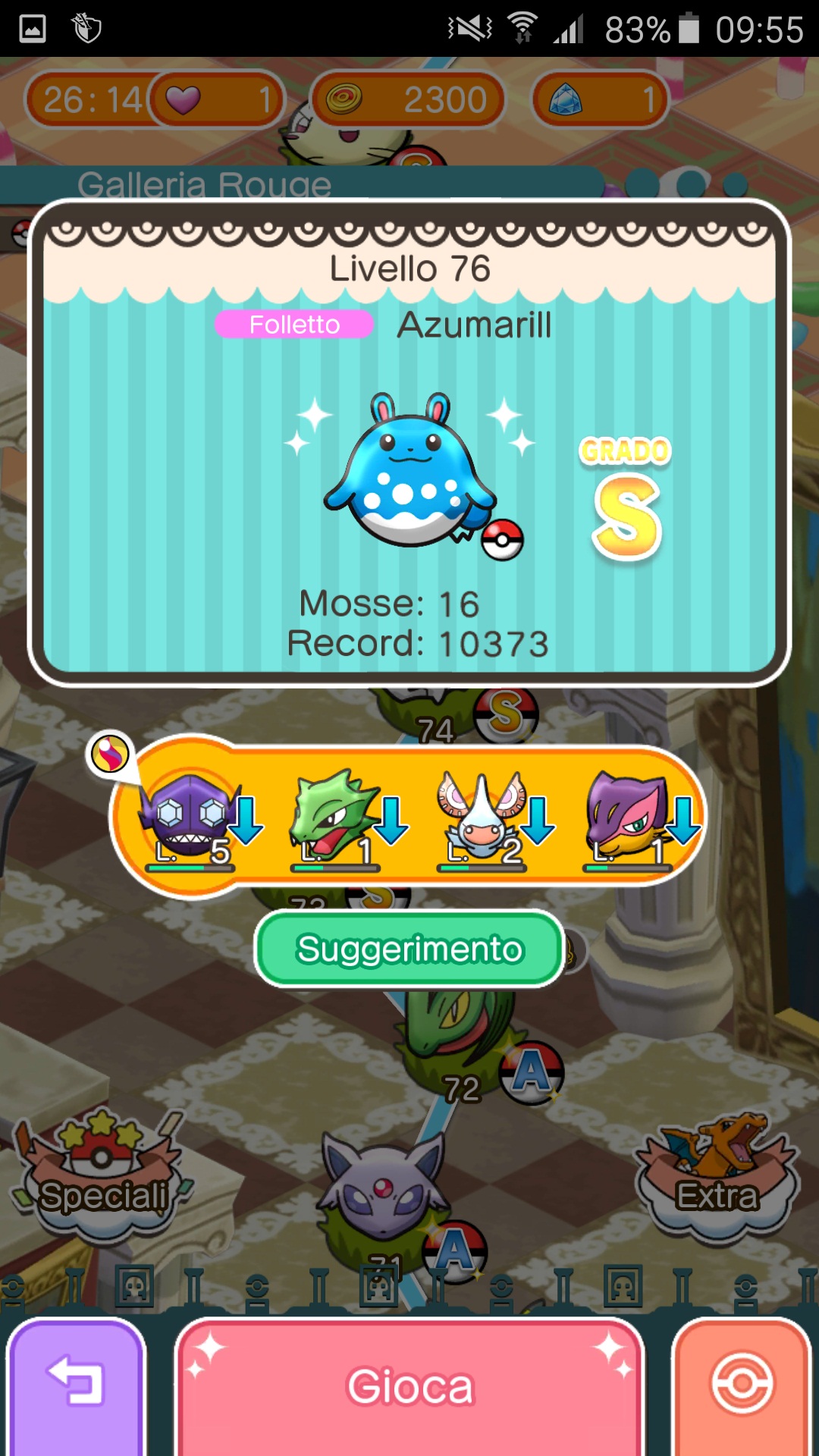Screen dimensions: 819x1456
Task: Tap the jewel counter
Action: 599,99
